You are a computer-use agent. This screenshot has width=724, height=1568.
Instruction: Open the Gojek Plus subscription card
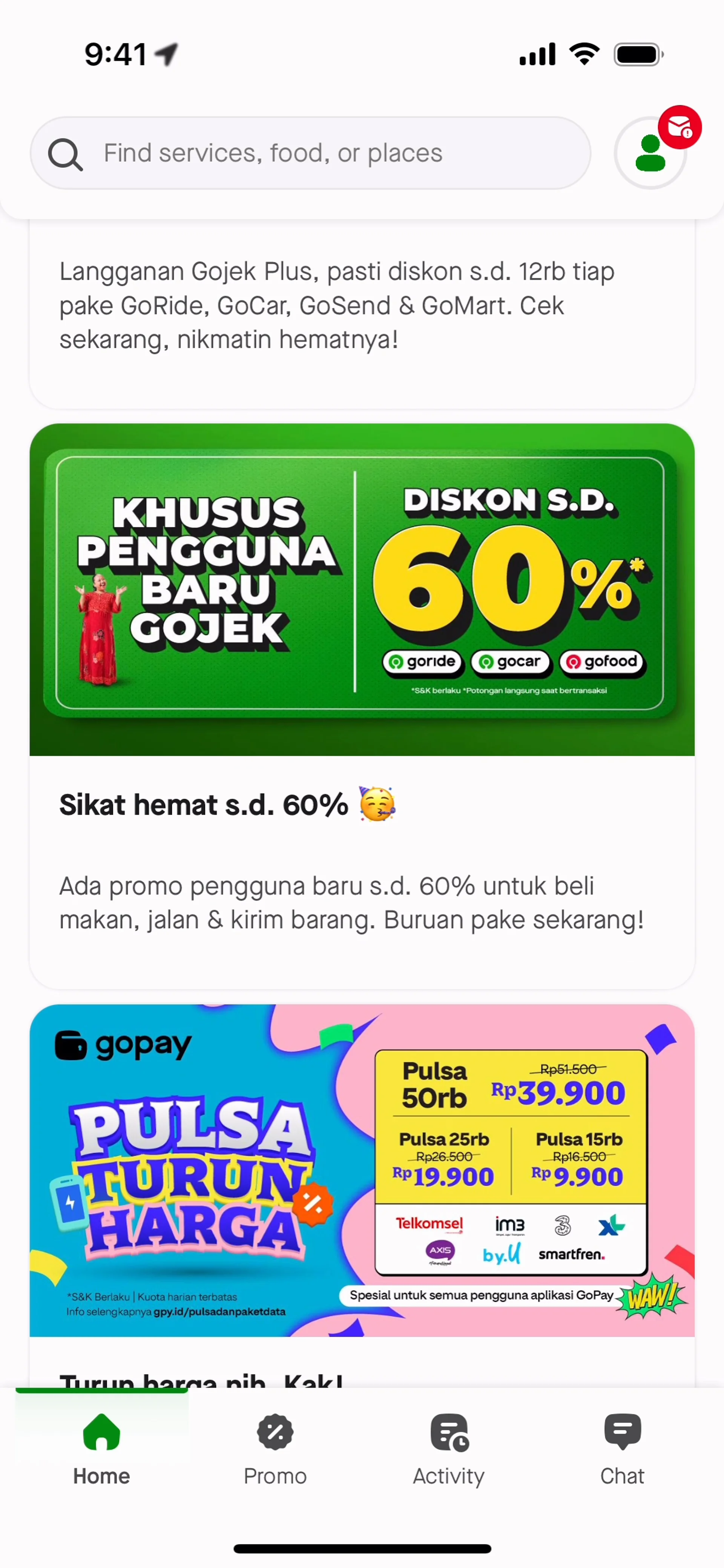pos(362,305)
